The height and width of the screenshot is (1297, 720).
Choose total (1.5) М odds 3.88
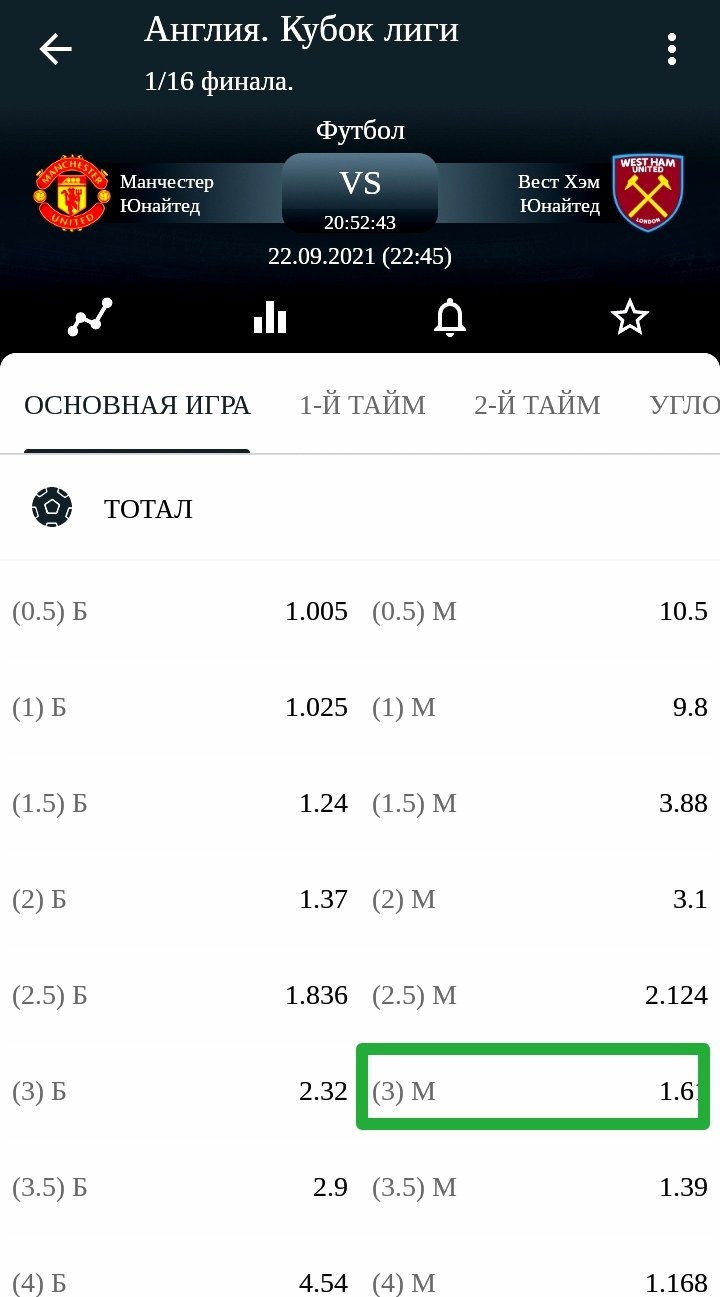tap(540, 804)
